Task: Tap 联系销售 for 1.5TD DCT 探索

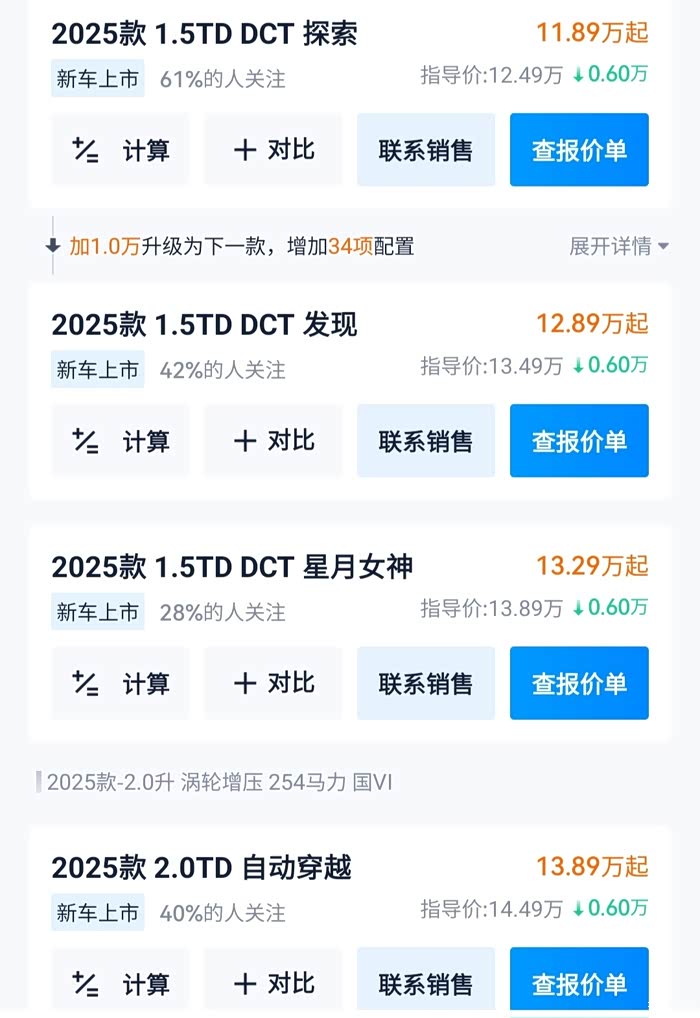Action: pos(426,150)
